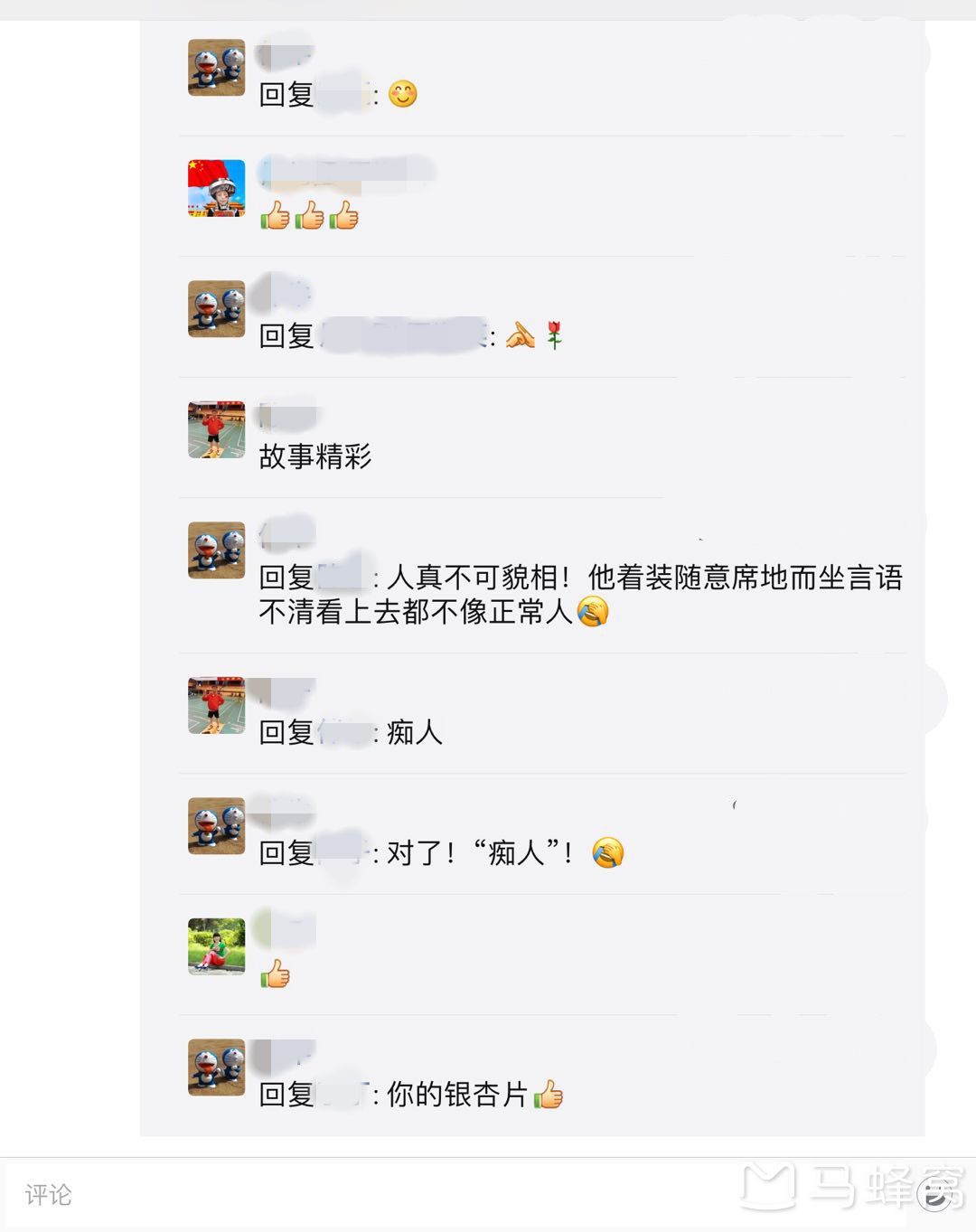Image resolution: width=976 pixels, height=1232 pixels.
Task: Open the red flag avatar profile
Action: coord(216,188)
